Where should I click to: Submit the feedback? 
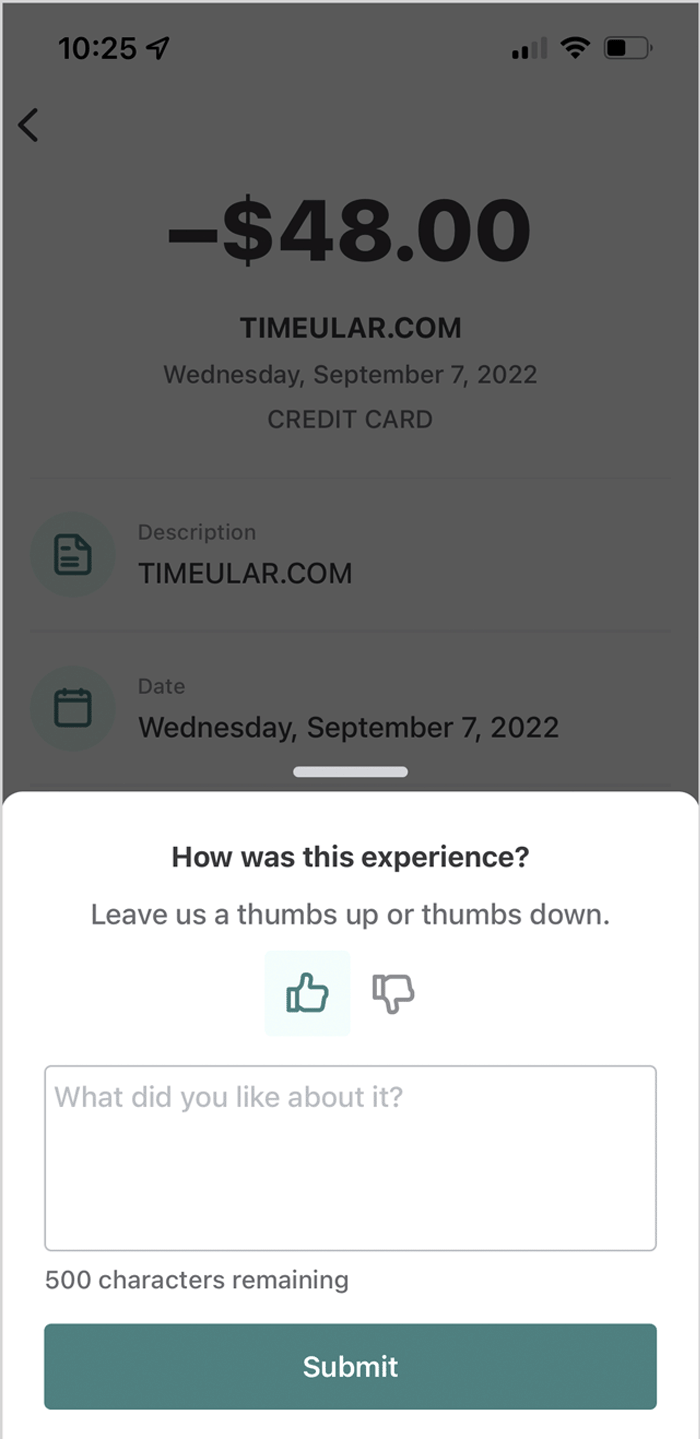click(350, 1366)
